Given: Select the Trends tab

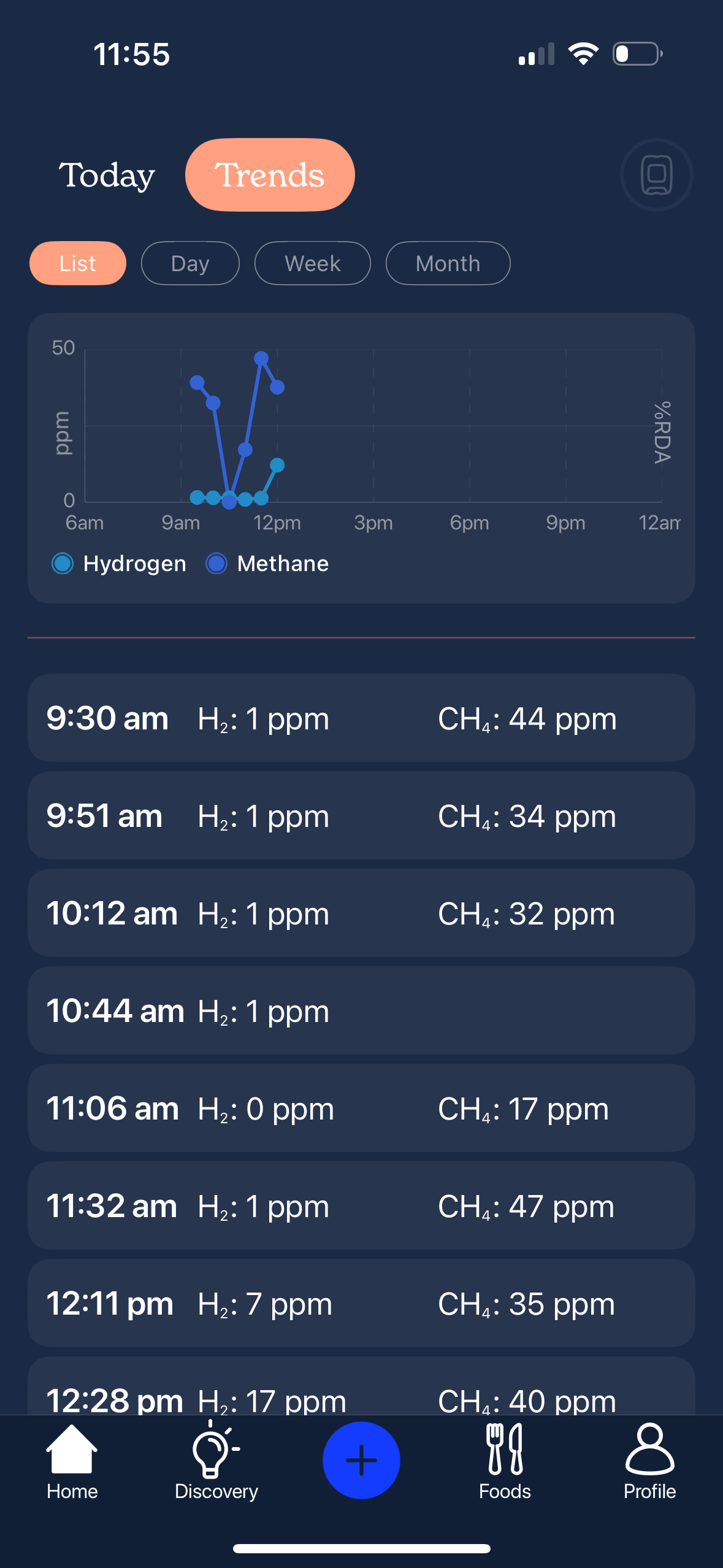Looking at the screenshot, I should [x=270, y=175].
